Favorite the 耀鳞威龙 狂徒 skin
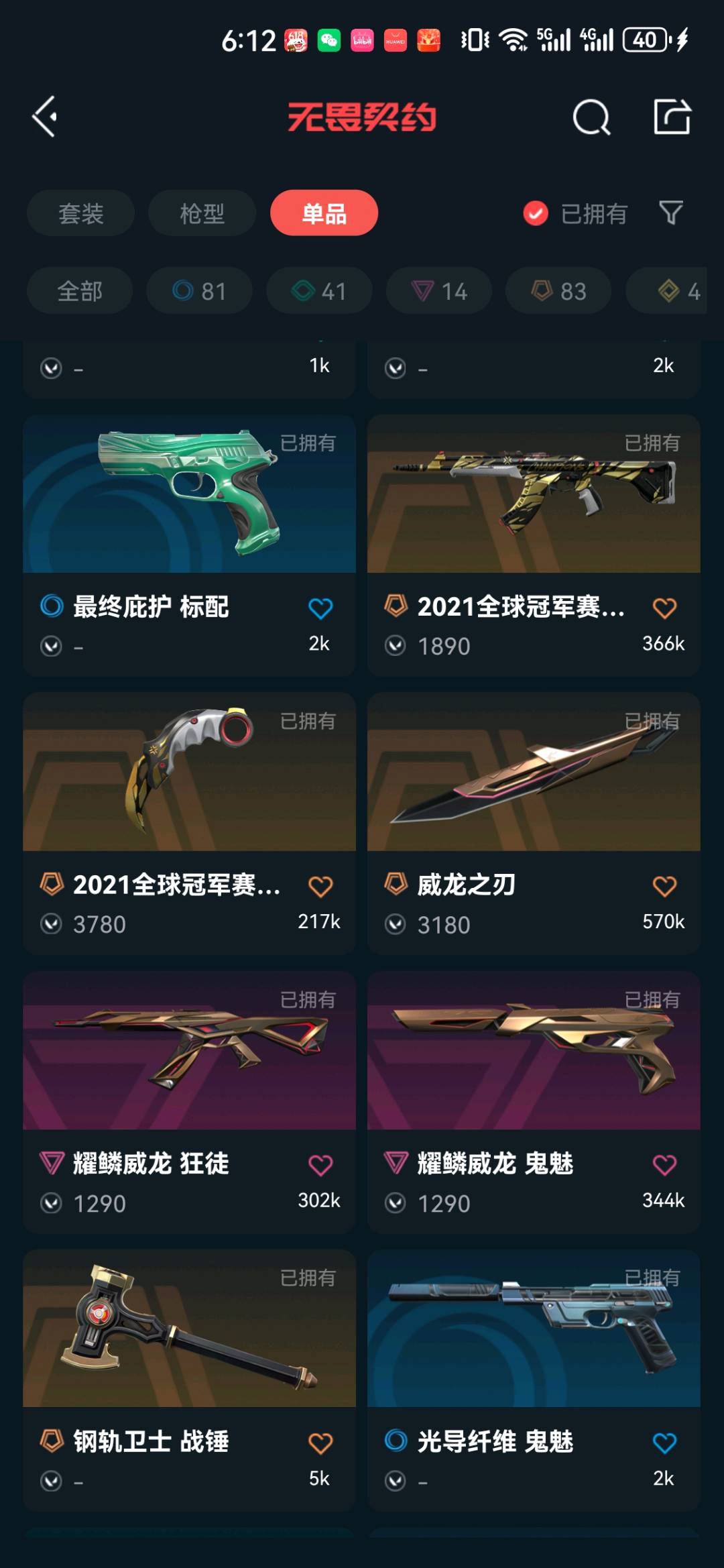The image size is (724, 1568). pyautogui.click(x=320, y=1165)
